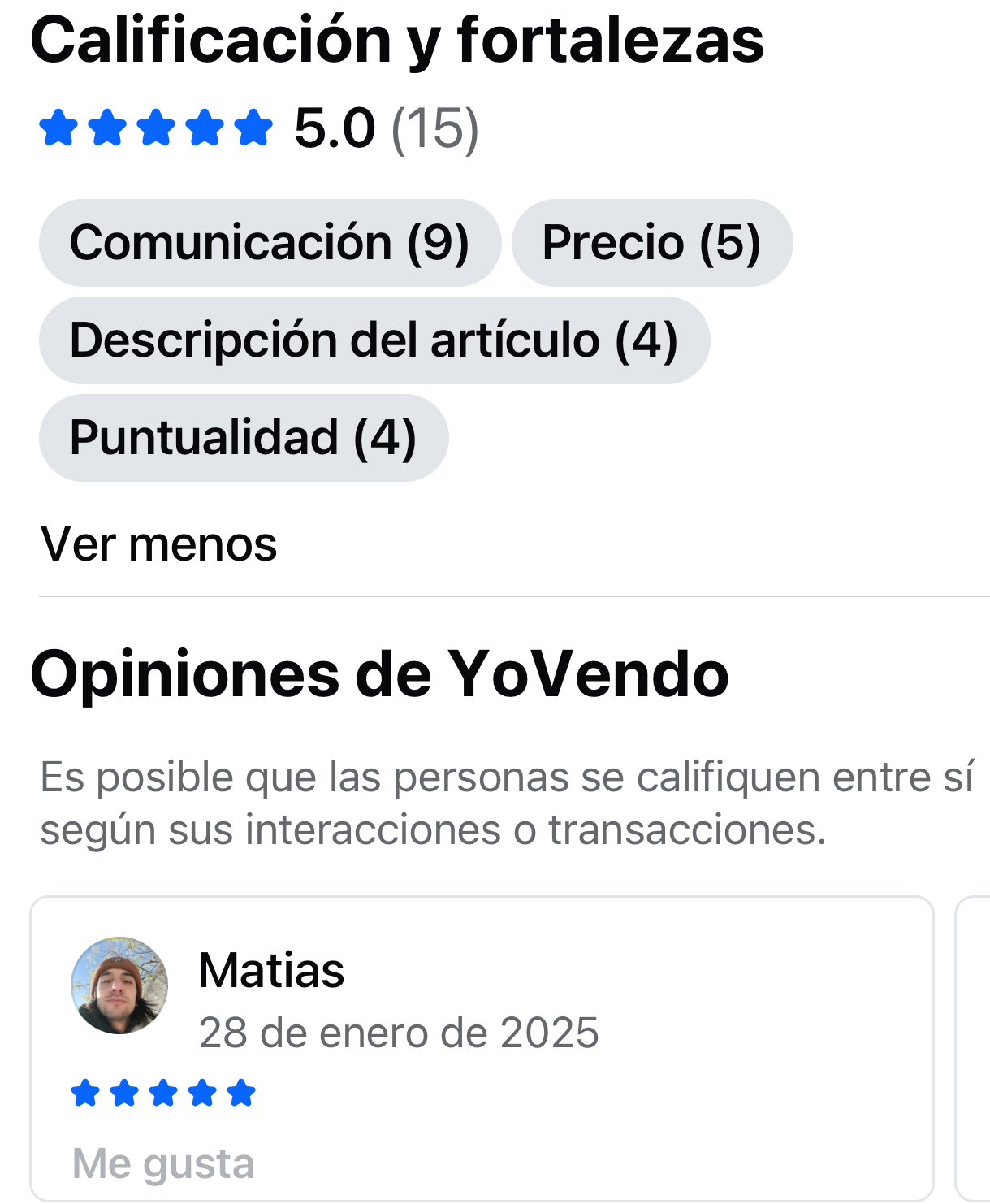Open the Descripción del artículo (4) chip

374,340
